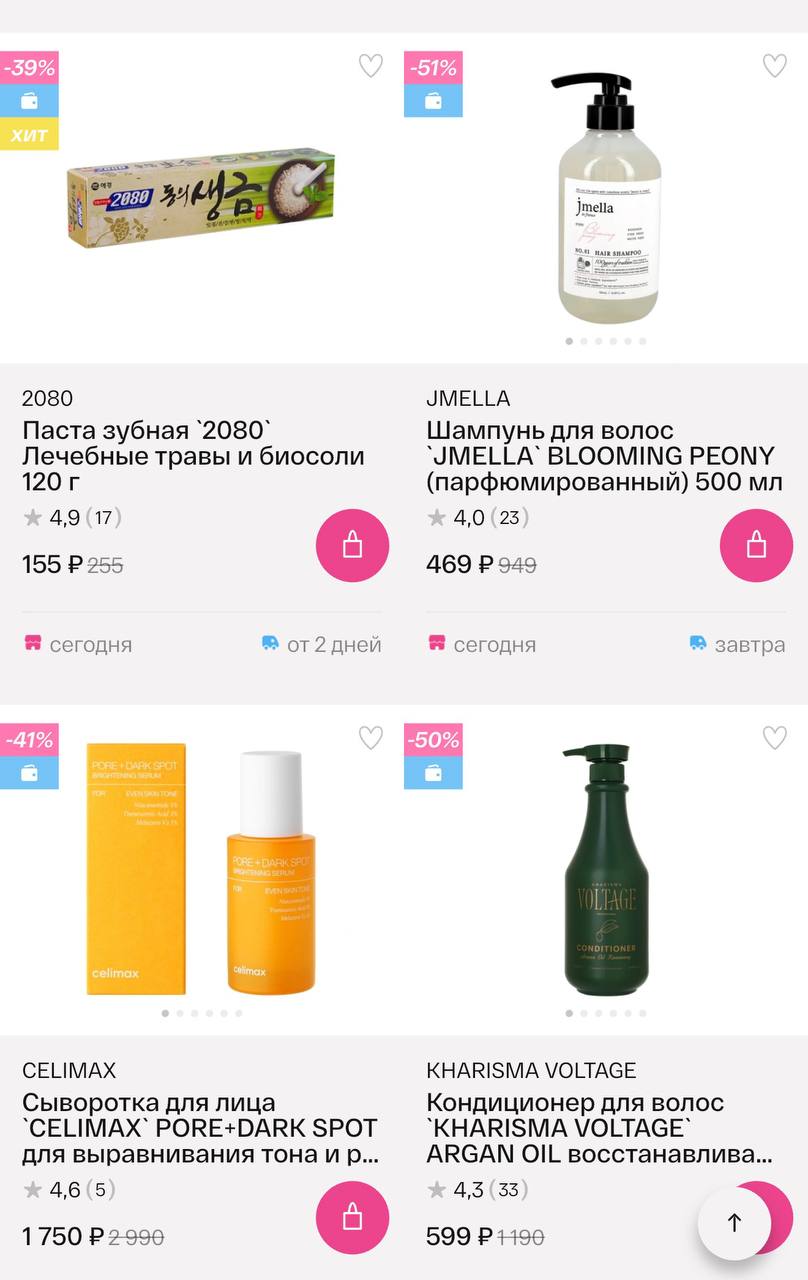Put CELIMAX serum in the cart
Image resolution: width=808 pixels, height=1280 pixels.
tap(352, 1218)
